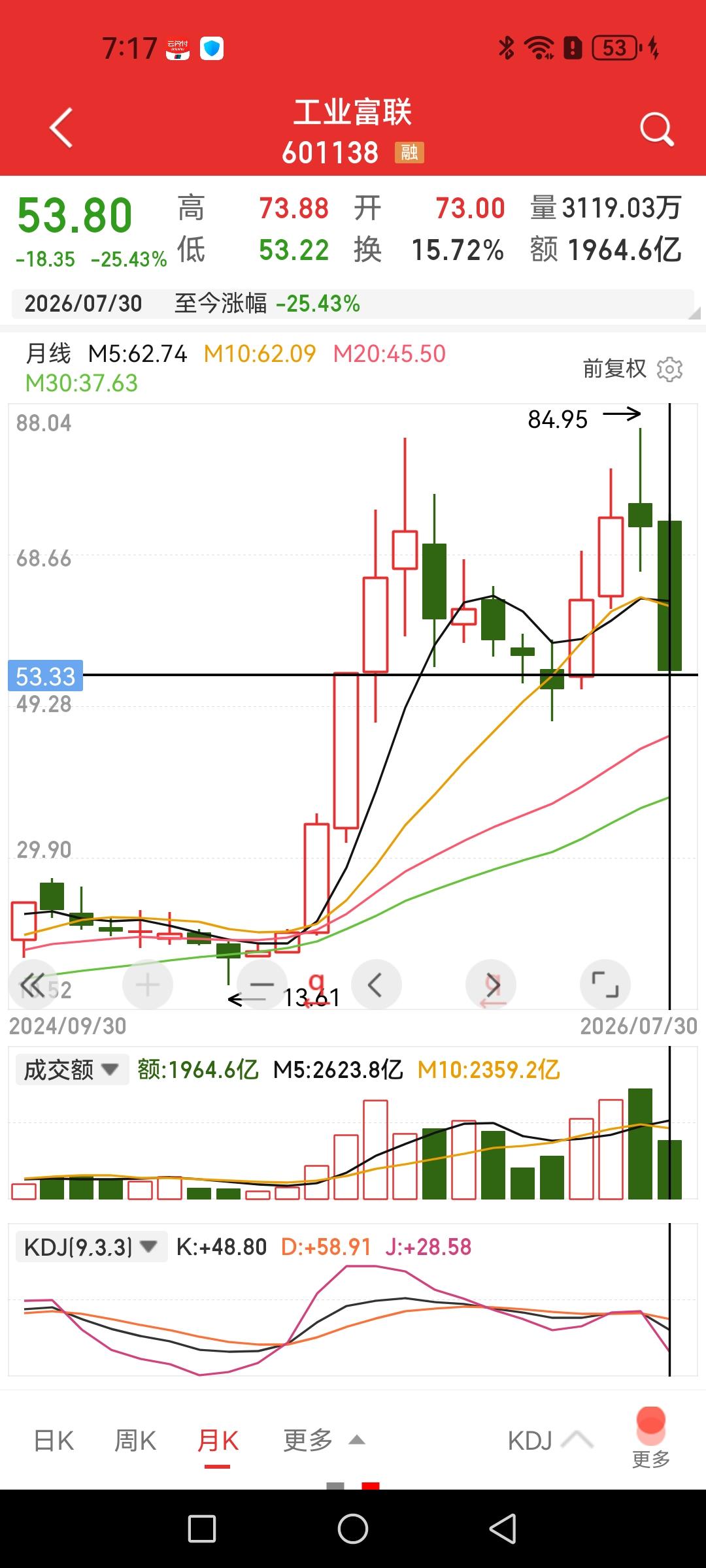Open the 成交额 indicator dropdown
This screenshot has width=706, height=1568.
click(x=72, y=1070)
